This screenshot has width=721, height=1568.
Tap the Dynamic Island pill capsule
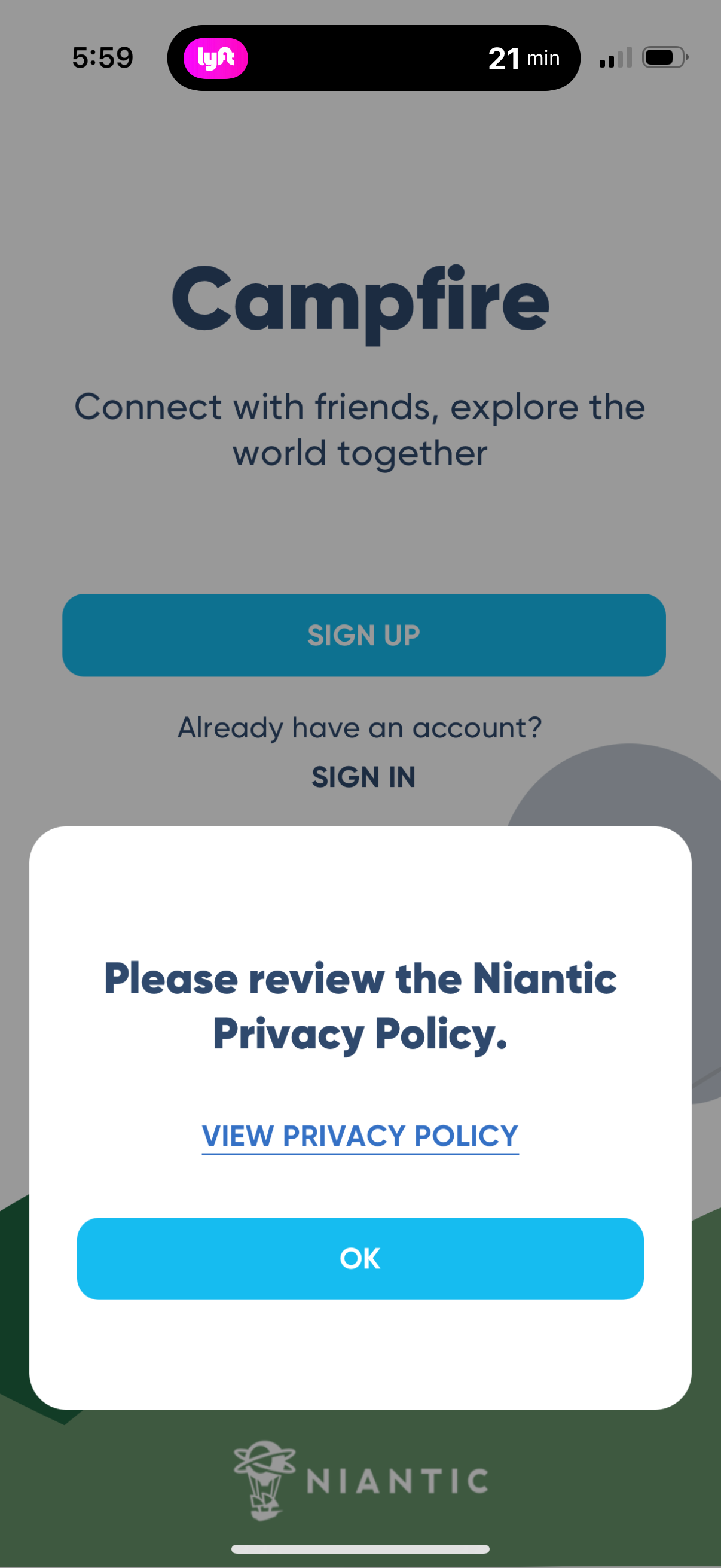[374, 58]
